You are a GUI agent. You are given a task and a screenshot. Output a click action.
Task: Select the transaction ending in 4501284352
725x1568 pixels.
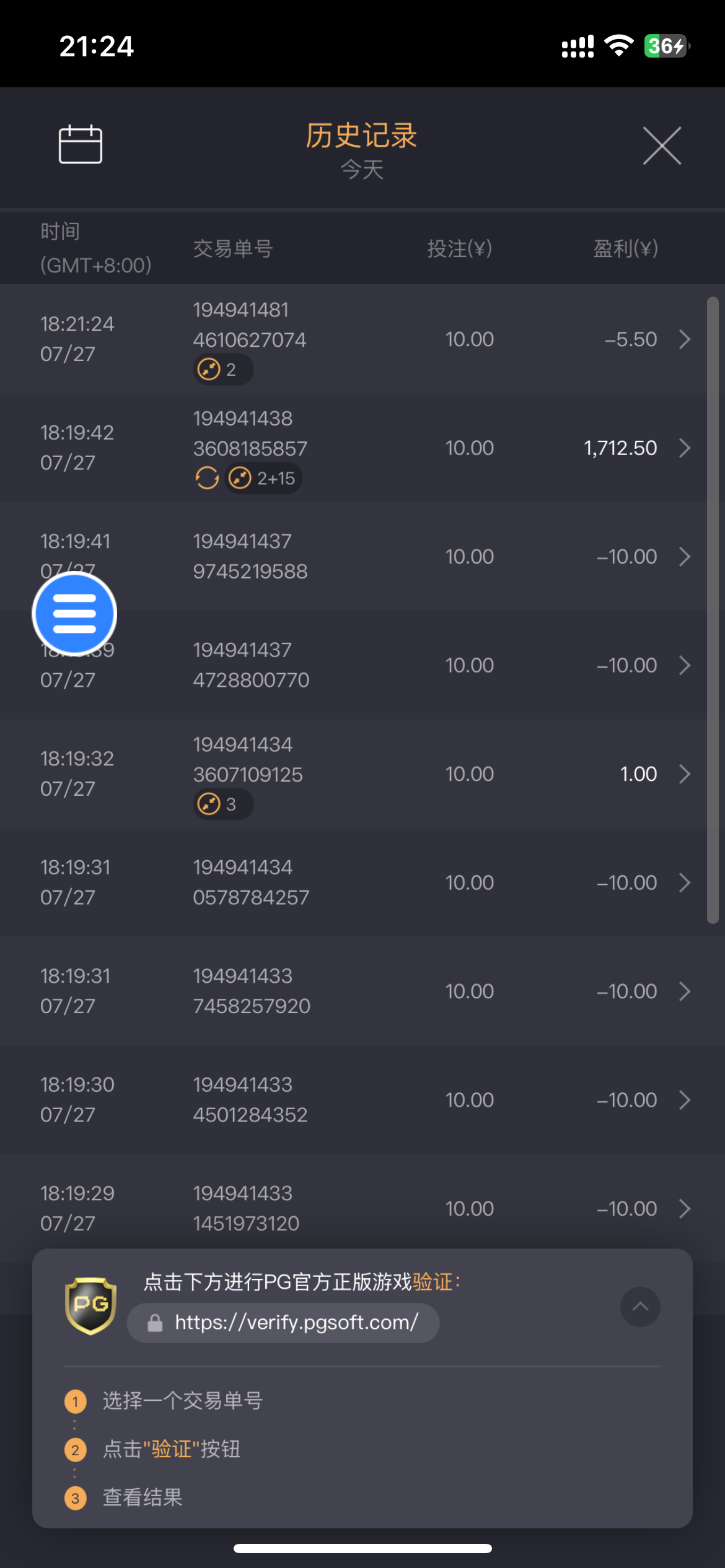[362, 1100]
